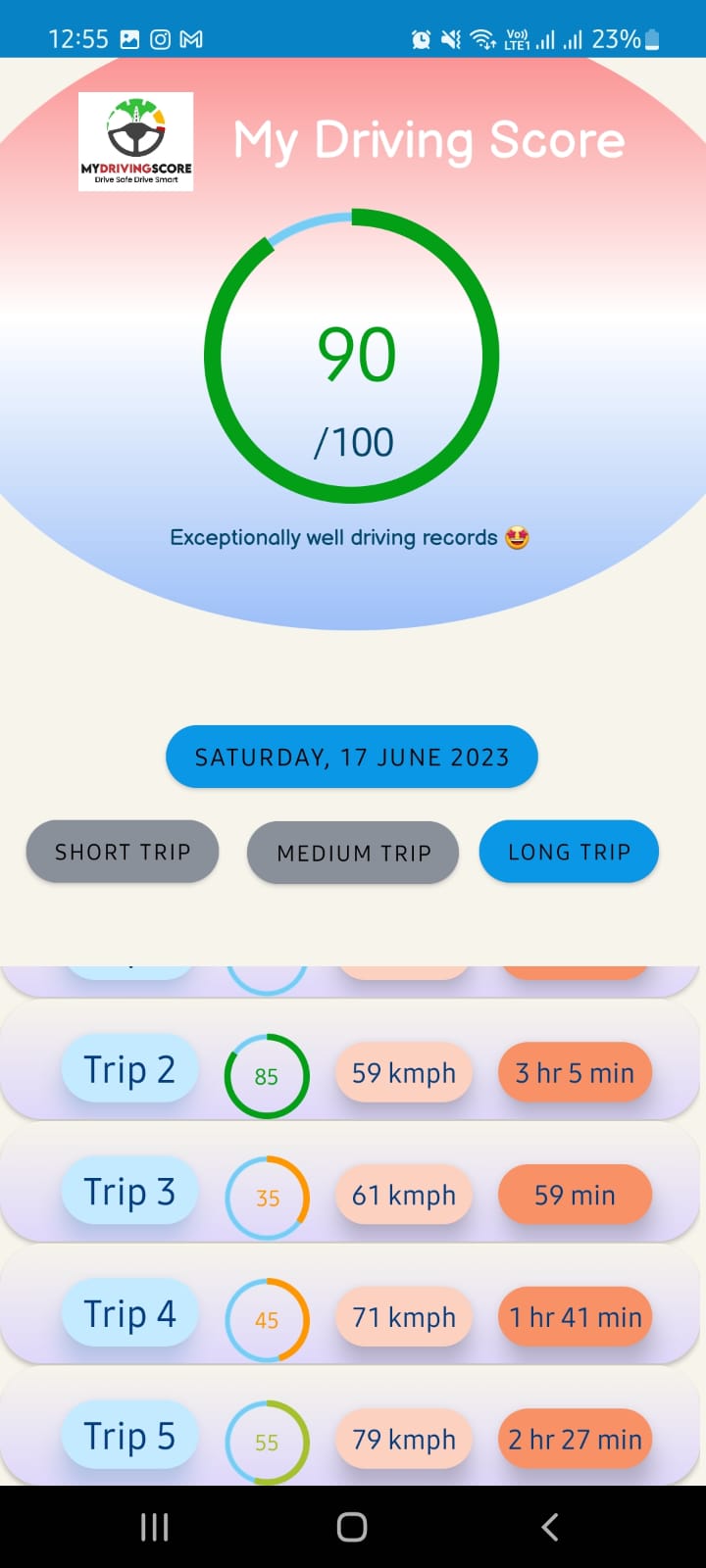Tap the 1 hr 41 min duration chip
Image resolution: width=706 pixels, height=1568 pixels.
click(575, 1317)
